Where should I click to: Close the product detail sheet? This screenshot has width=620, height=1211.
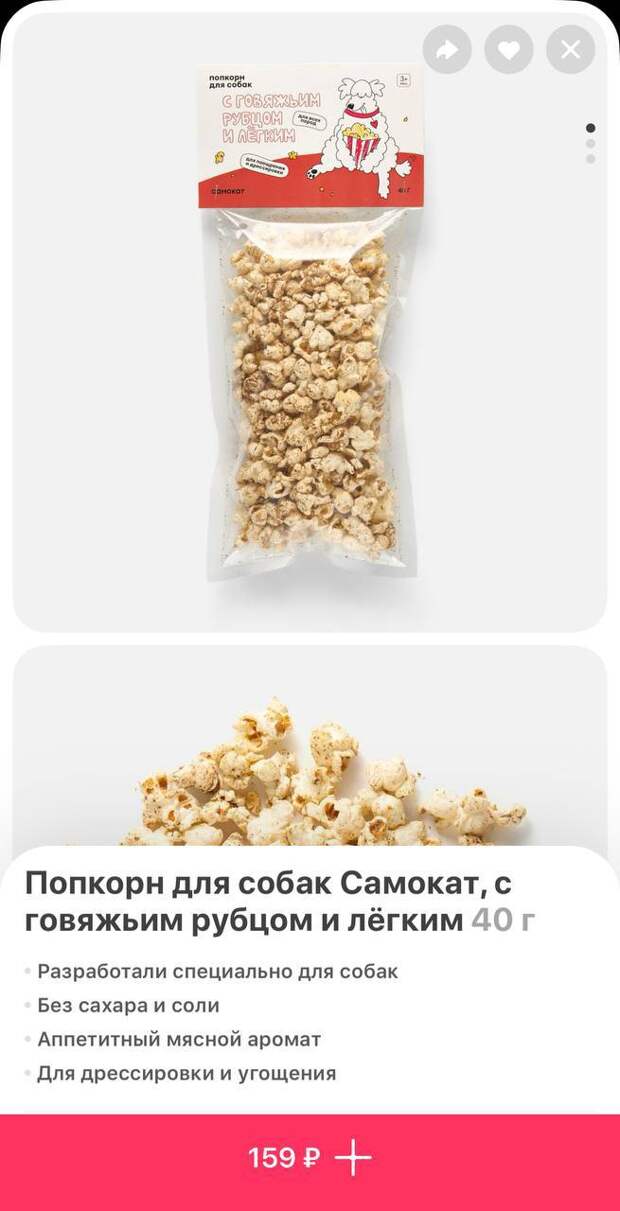click(x=571, y=49)
